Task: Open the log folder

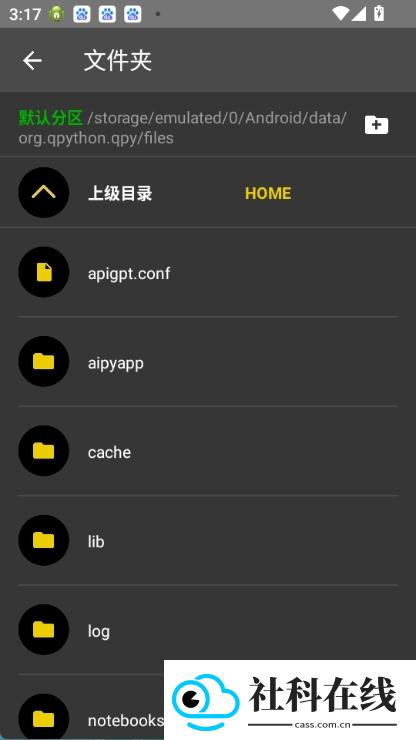Action: coord(208,630)
